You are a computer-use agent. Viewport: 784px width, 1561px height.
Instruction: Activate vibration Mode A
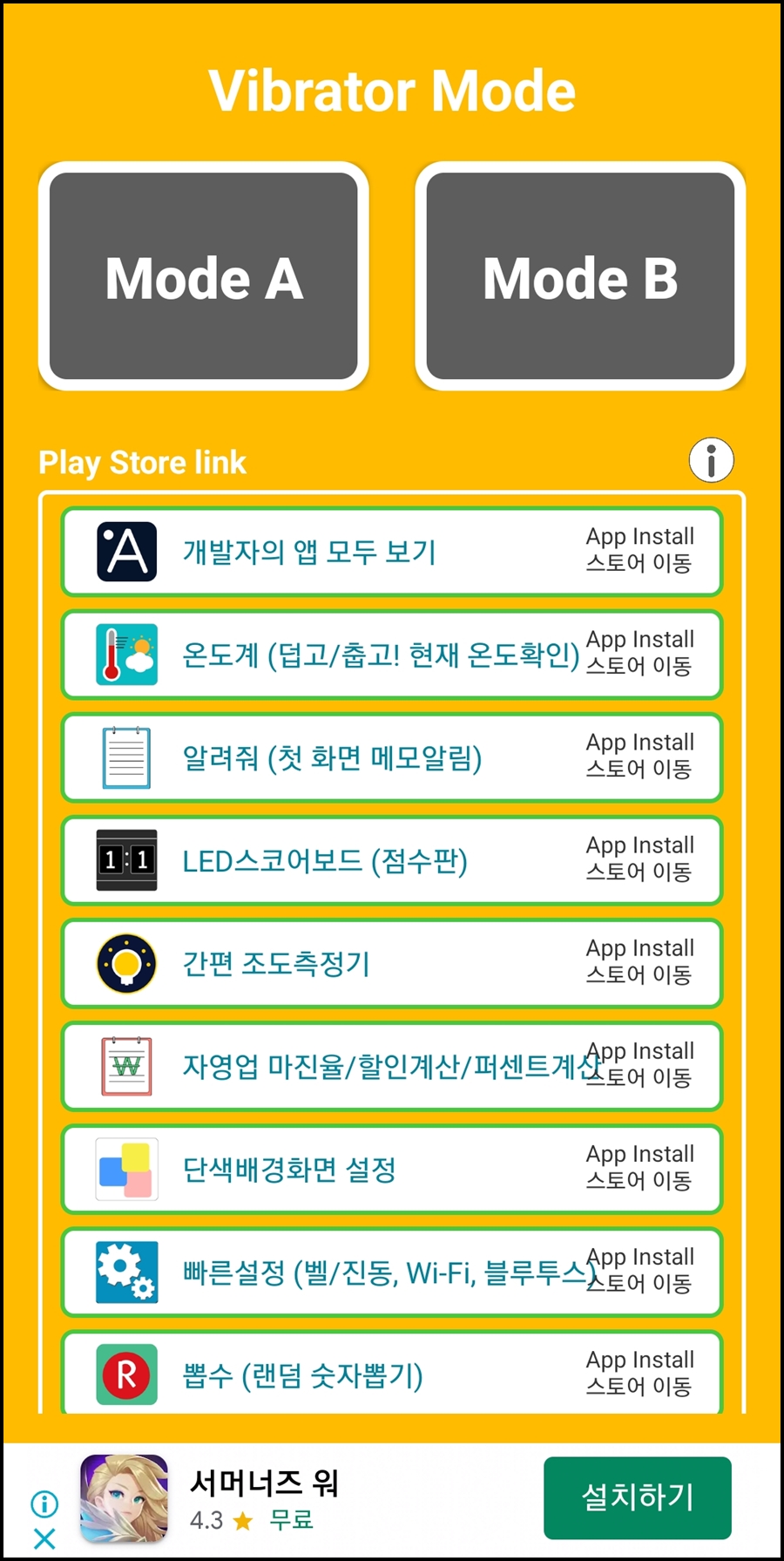click(x=203, y=277)
